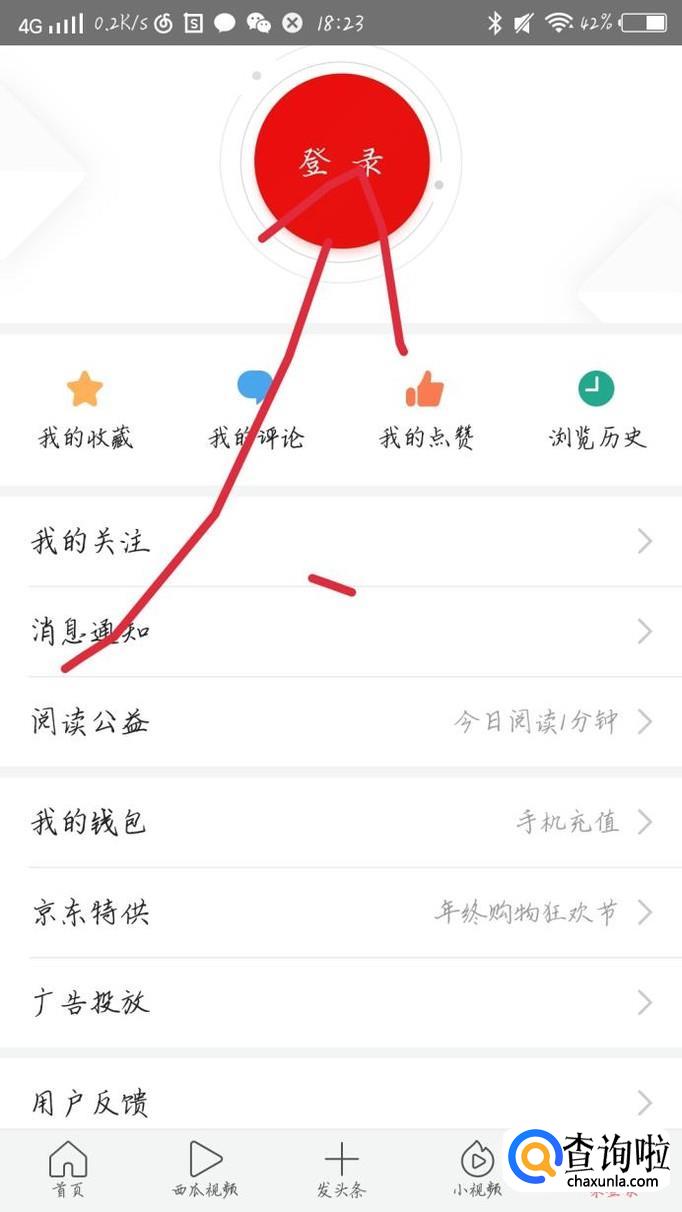Open the 我的关注 row
The height and width of the screenshot is (1212, 682).
341,542
